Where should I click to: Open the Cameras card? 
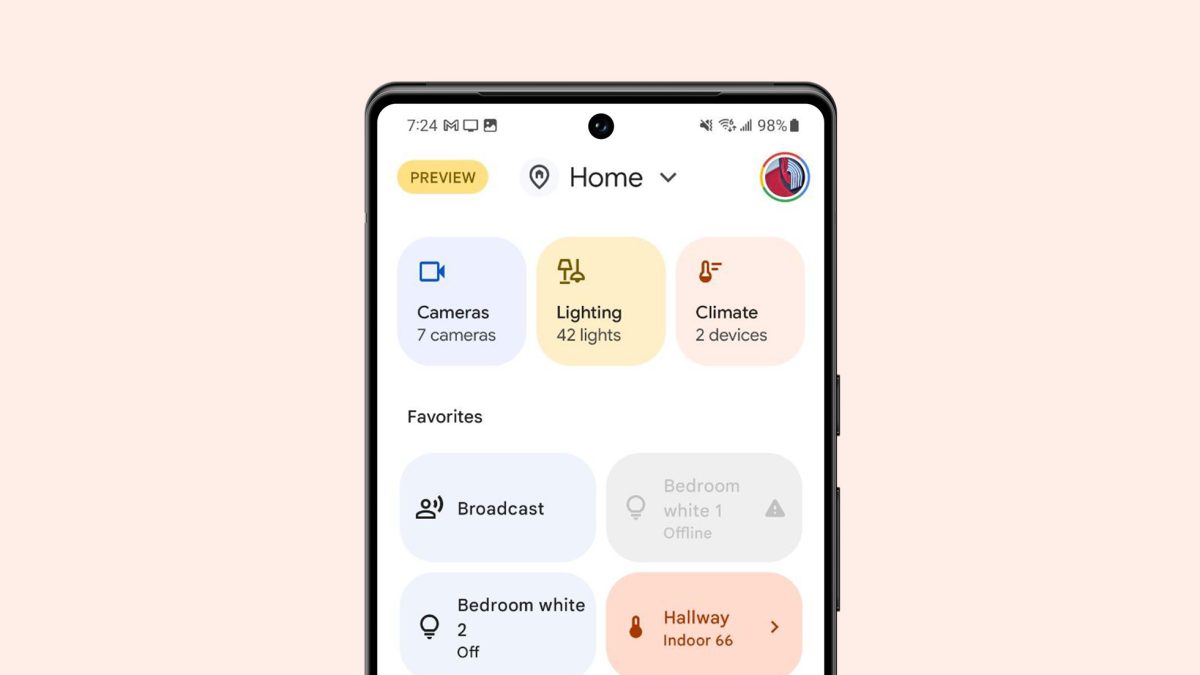coord(462,301)
